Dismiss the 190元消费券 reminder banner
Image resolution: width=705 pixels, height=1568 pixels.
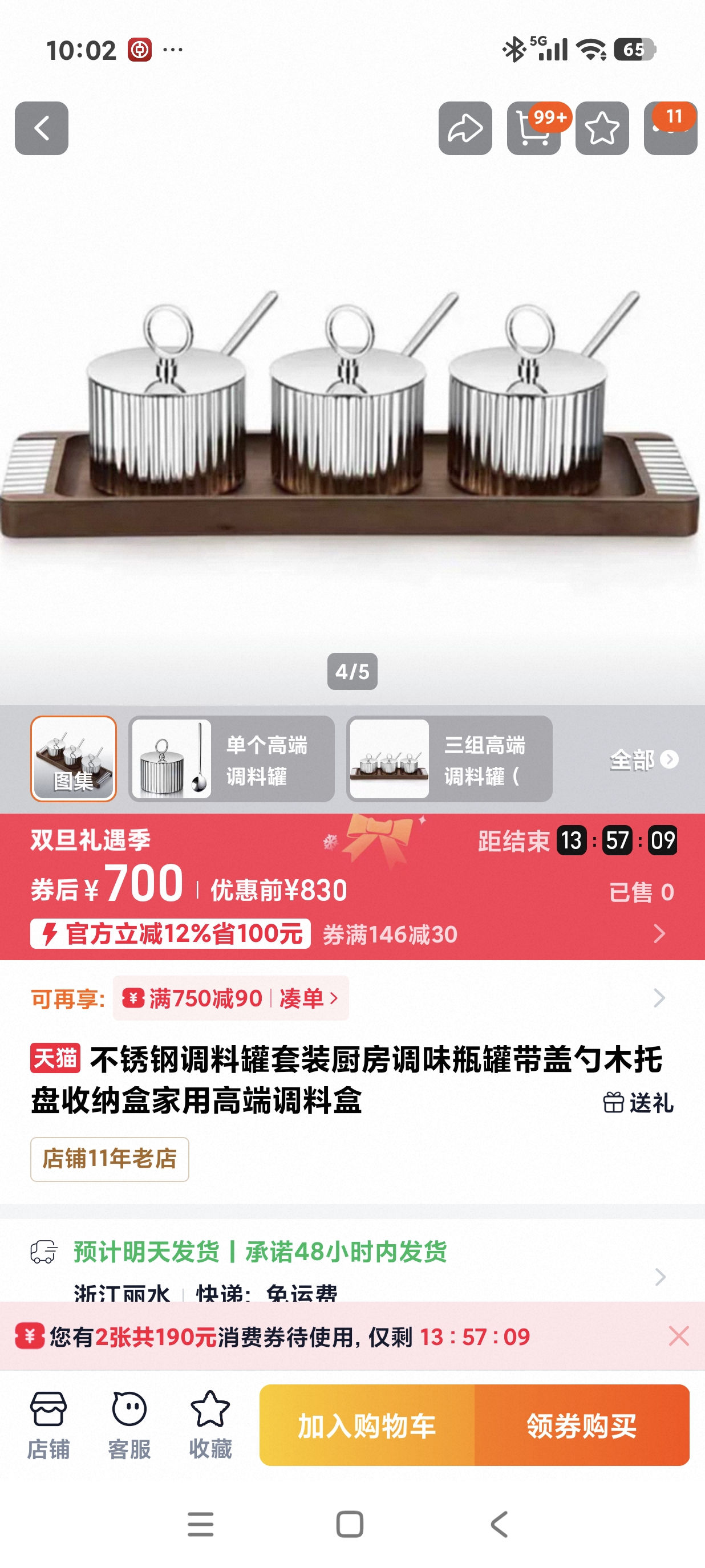point(678,1336)
